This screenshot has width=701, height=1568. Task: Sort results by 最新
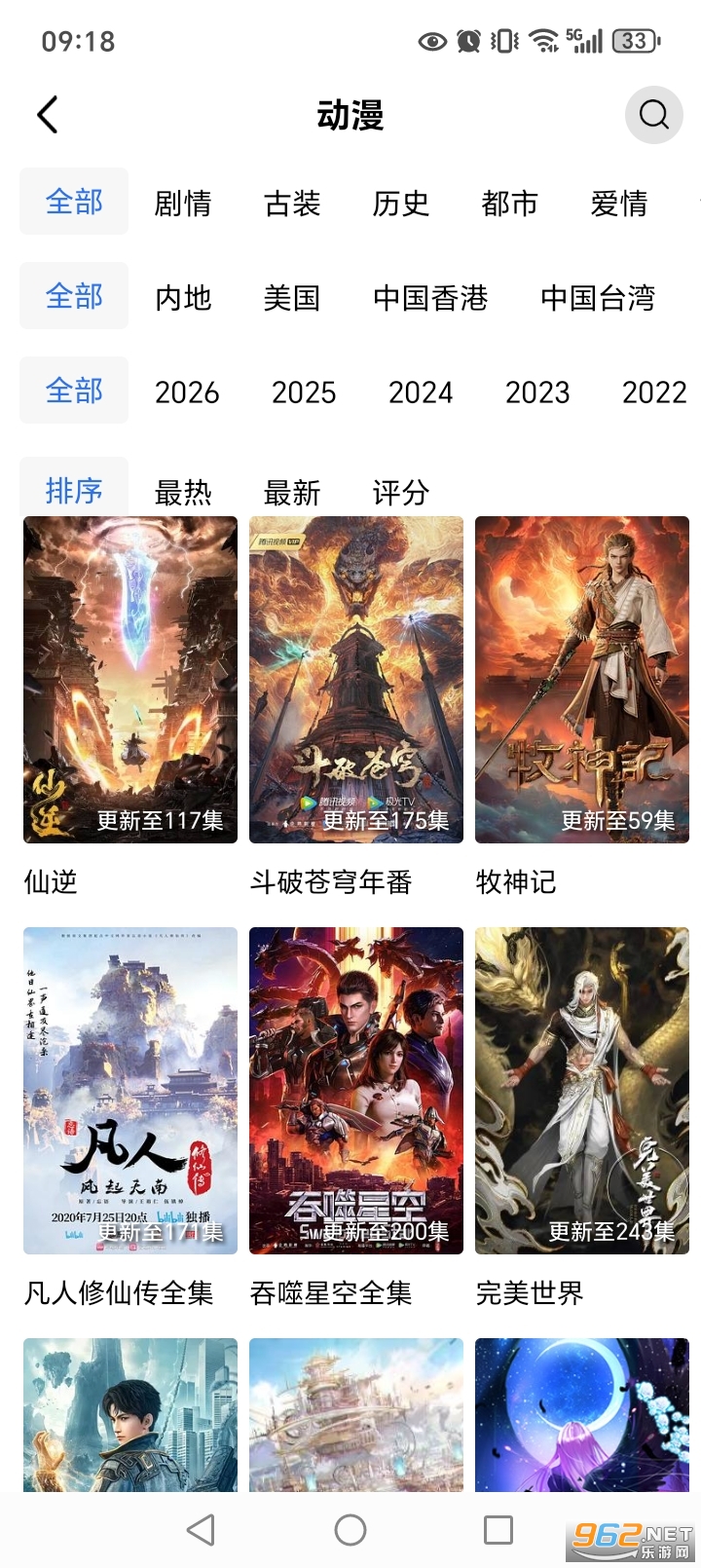[292, 492]
